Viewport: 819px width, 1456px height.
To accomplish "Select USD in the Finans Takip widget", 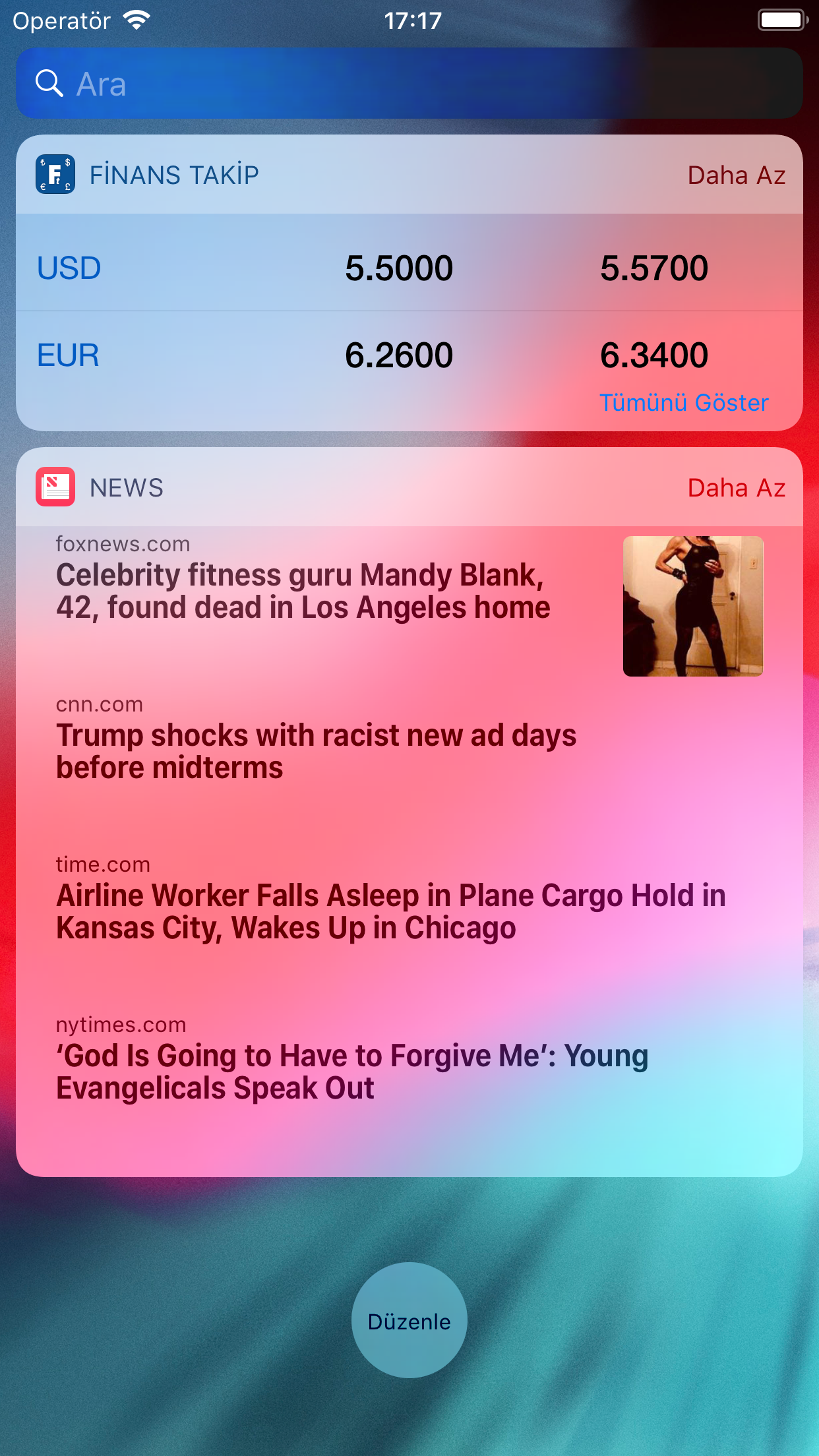I will pos(69,268).
